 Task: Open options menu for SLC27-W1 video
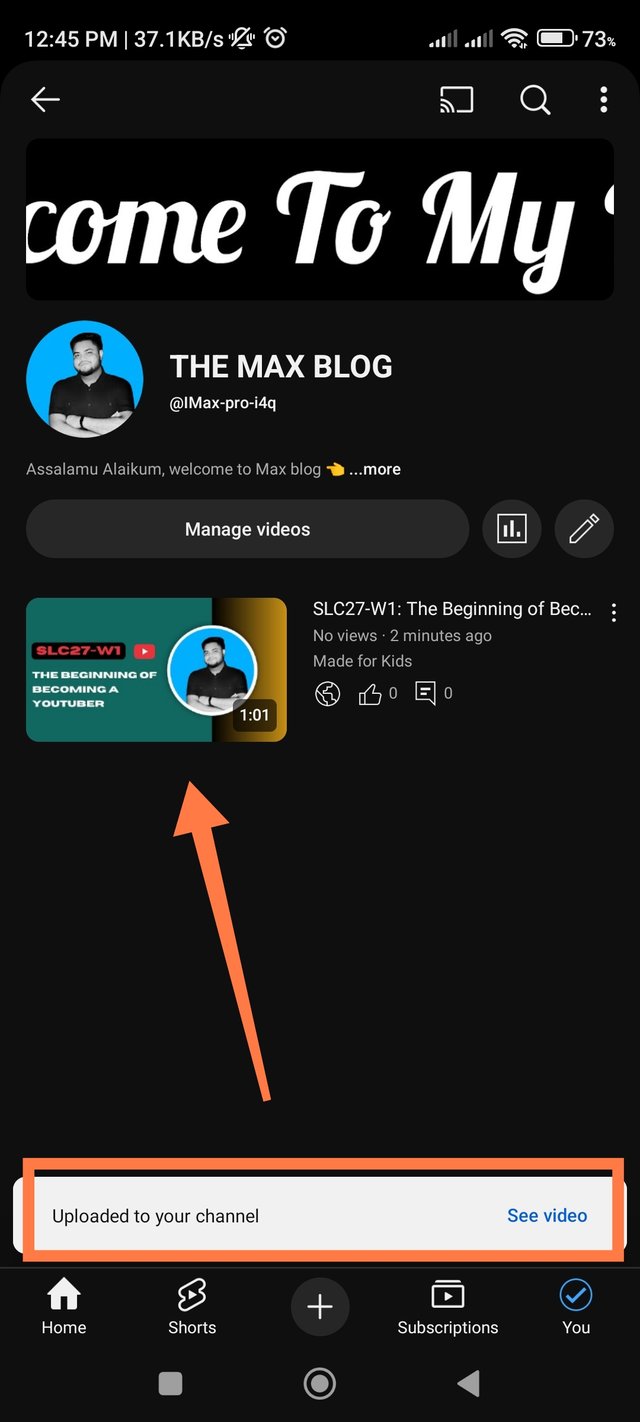pyautogui.click(x=614, y=612)
